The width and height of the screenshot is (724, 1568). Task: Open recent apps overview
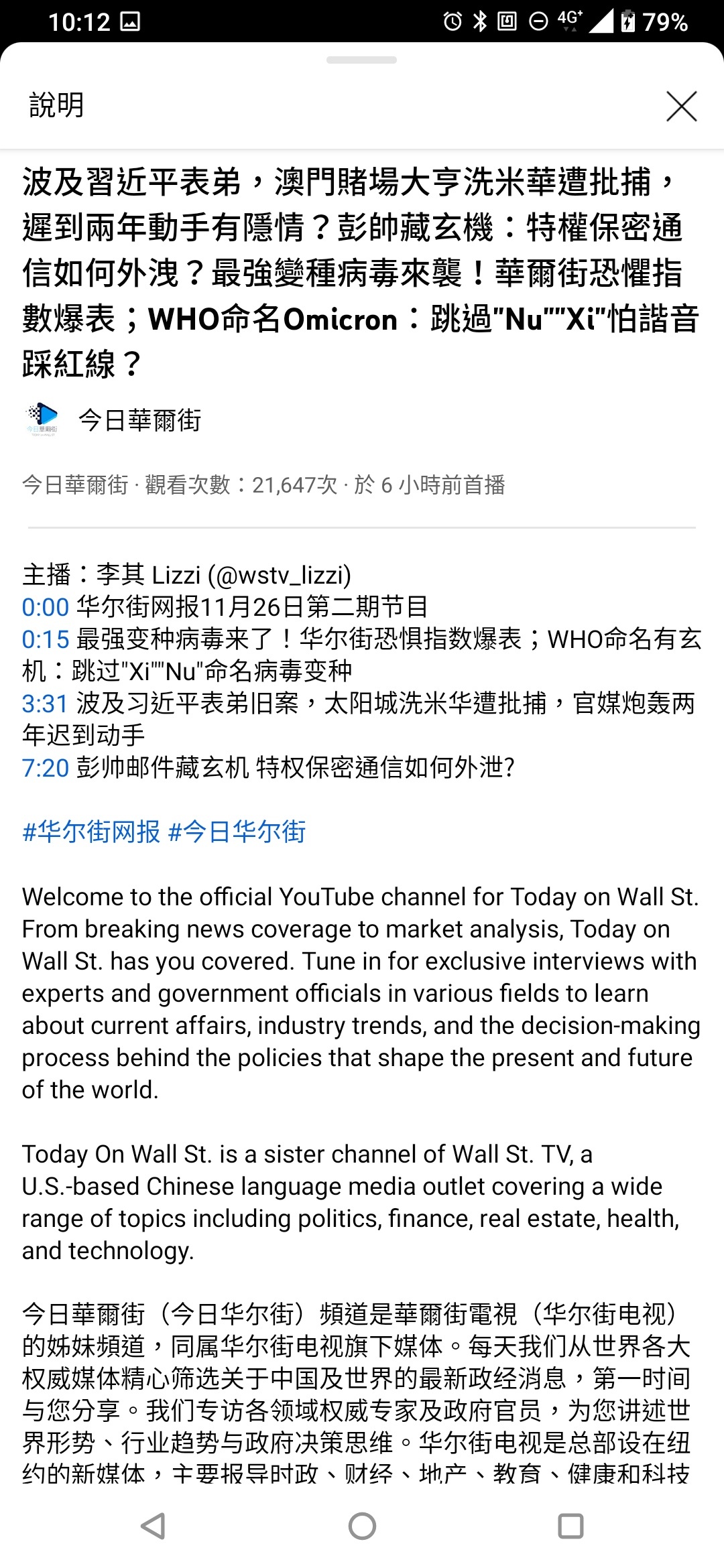570,1526
